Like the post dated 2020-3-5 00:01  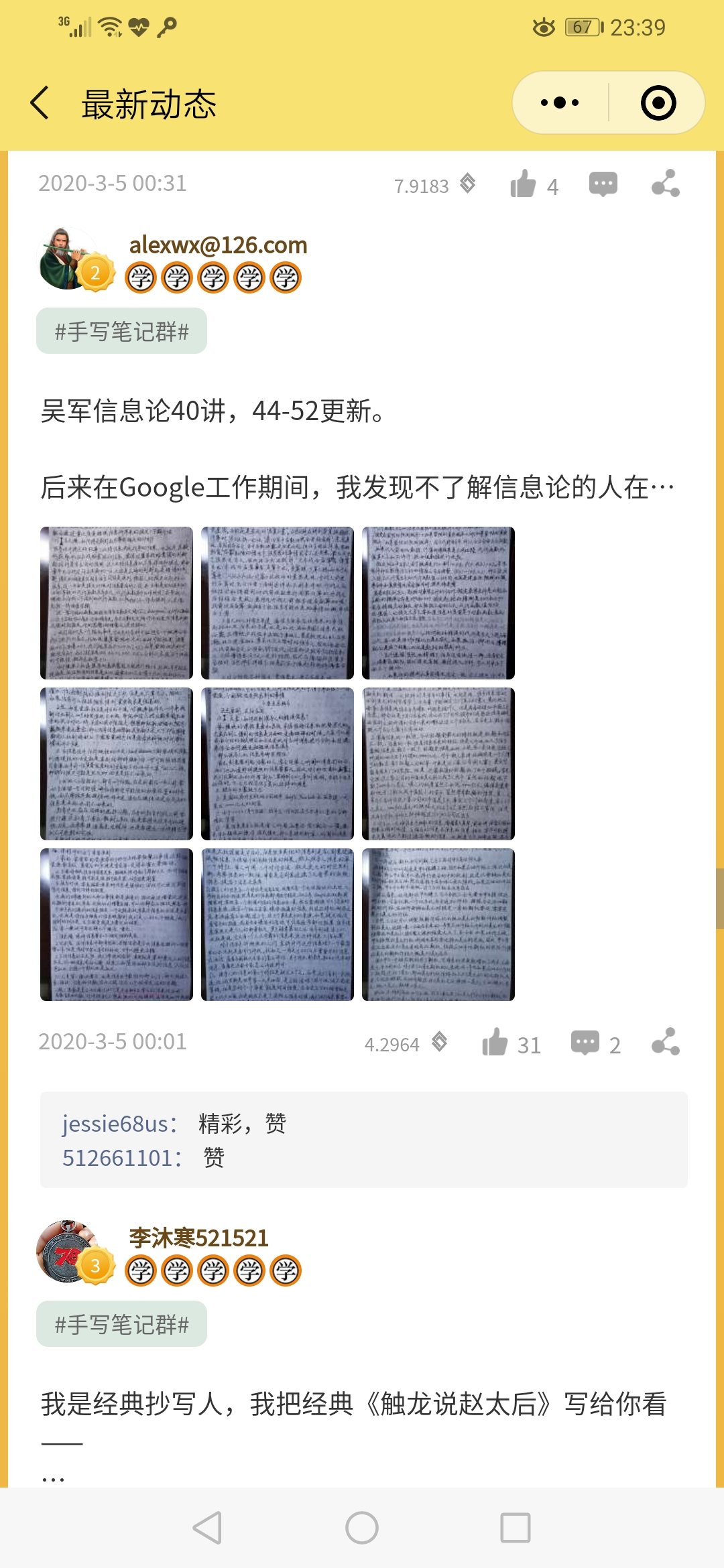(x=496, y=1043)
